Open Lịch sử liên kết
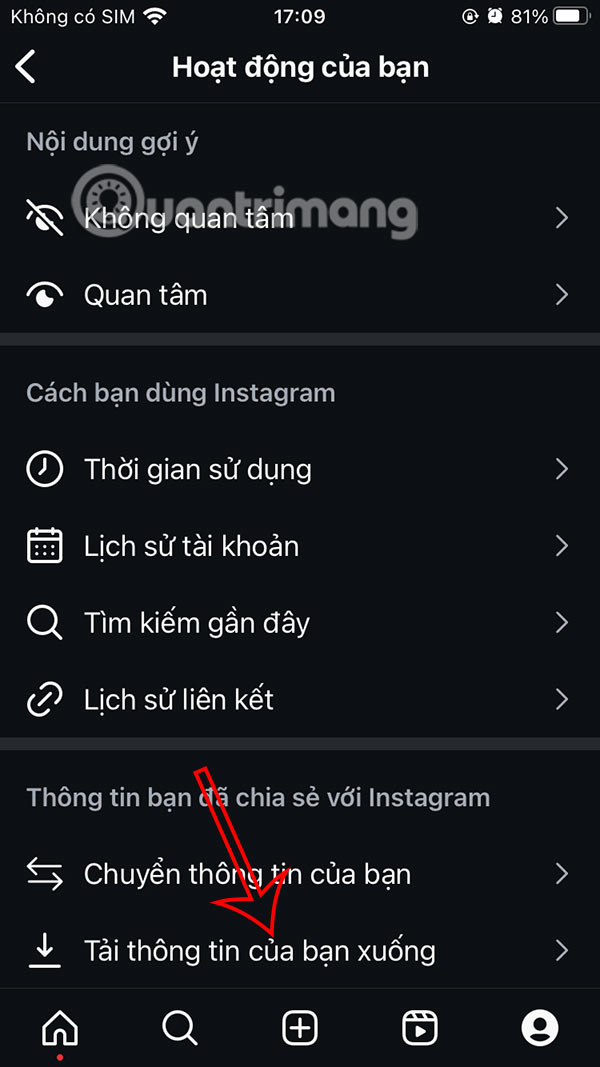The image size is (600, 1067). [300, 700]
